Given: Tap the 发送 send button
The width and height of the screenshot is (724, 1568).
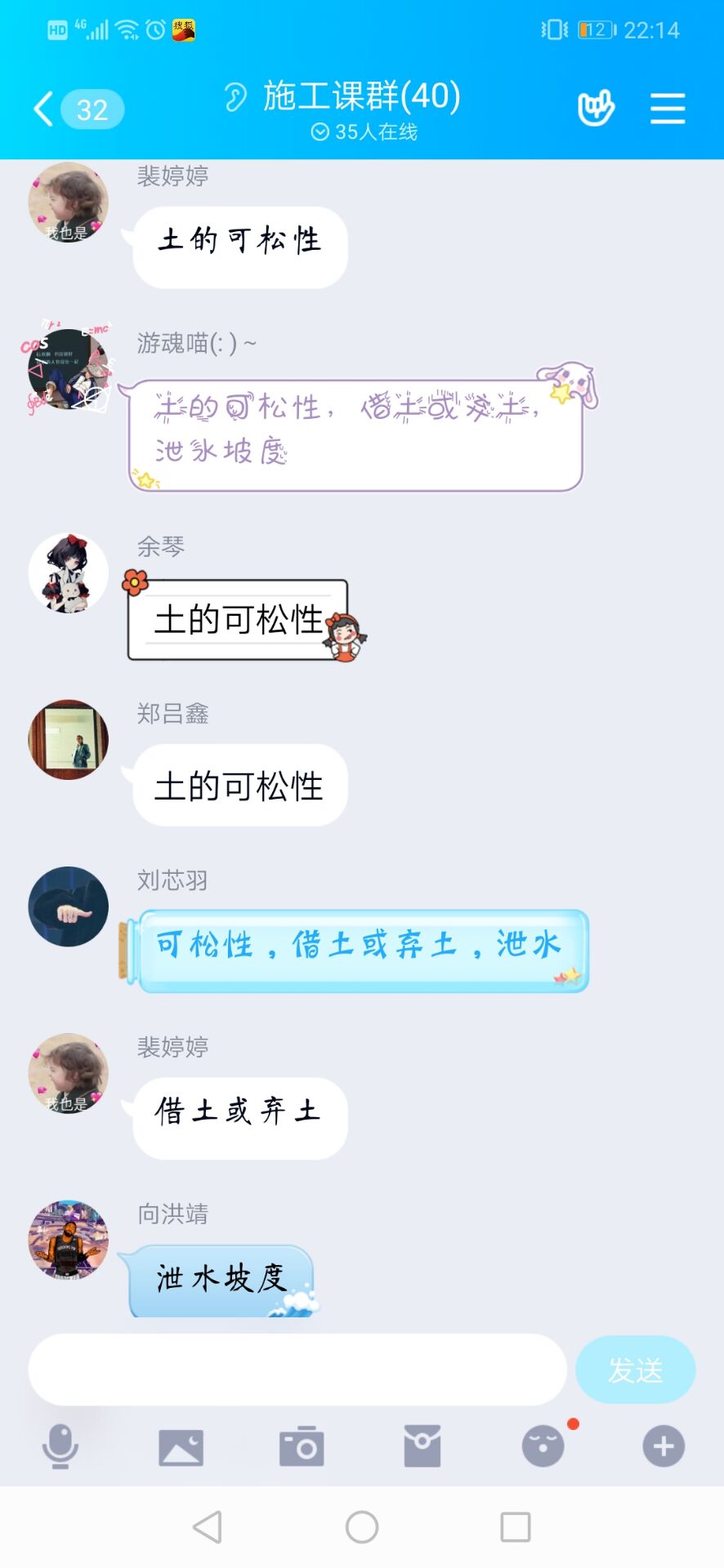Looking at the screenshot, I should pyautogui.click(x=635, y=1370).
